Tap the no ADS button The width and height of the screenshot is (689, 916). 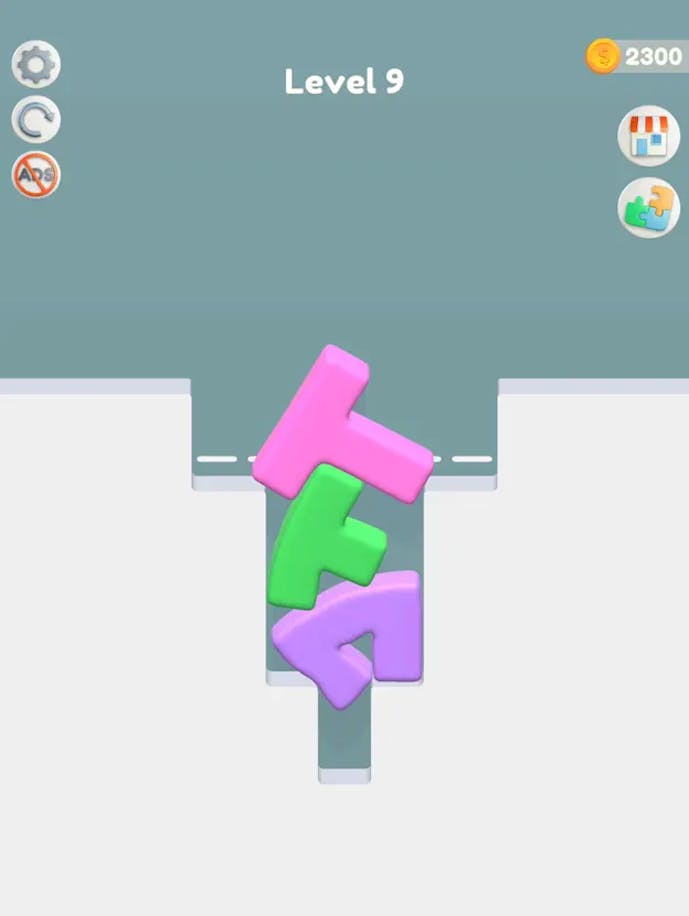tap(36, 175)
